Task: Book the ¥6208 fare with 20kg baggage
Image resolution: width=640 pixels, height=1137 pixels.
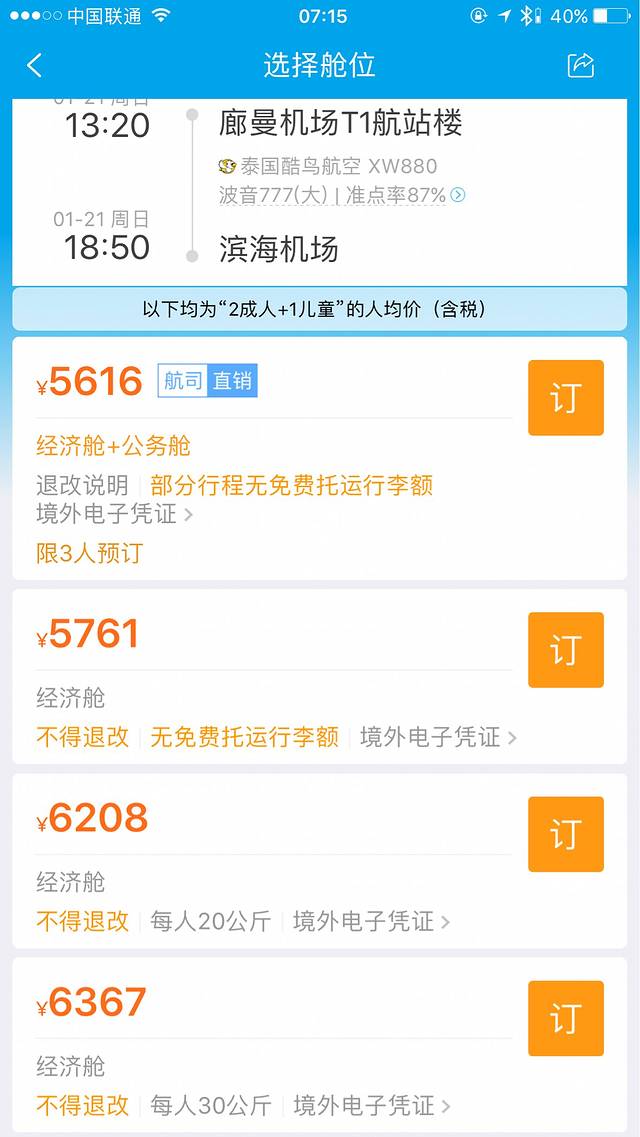Action: point(565,834)
